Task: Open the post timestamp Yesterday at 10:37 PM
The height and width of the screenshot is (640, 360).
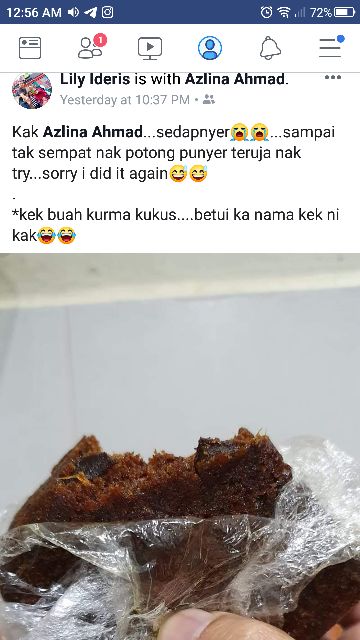Action: pyautogui.click(x=125, y=100)
